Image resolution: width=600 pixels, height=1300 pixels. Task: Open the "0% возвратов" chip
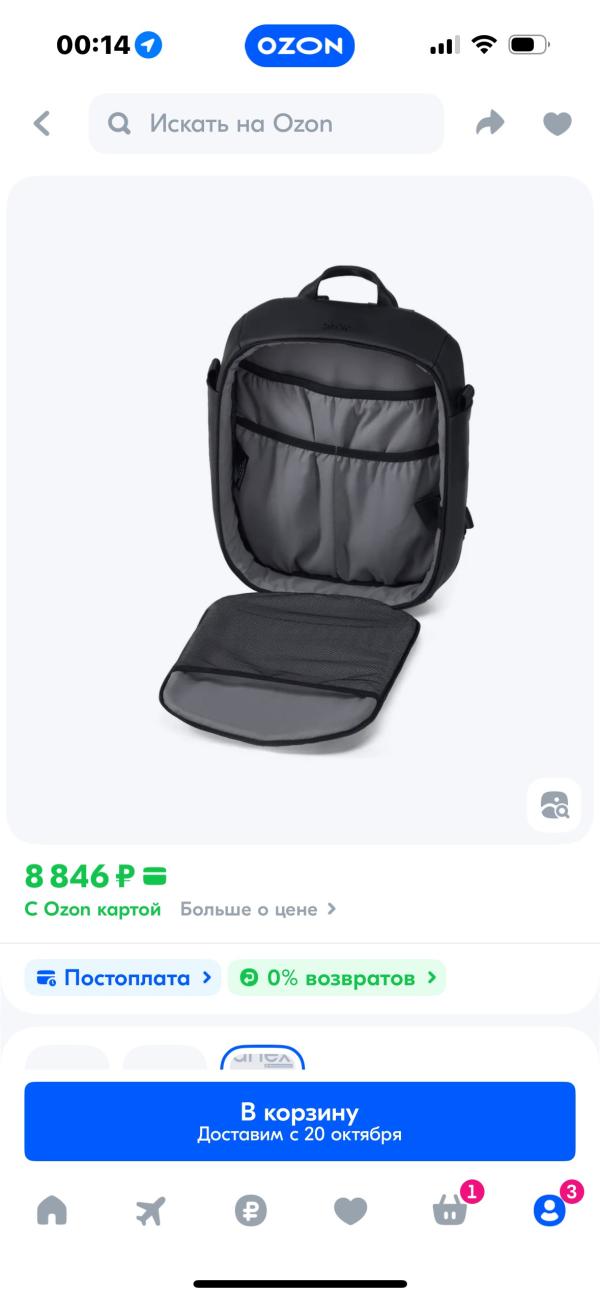click(x=337, y=977)
